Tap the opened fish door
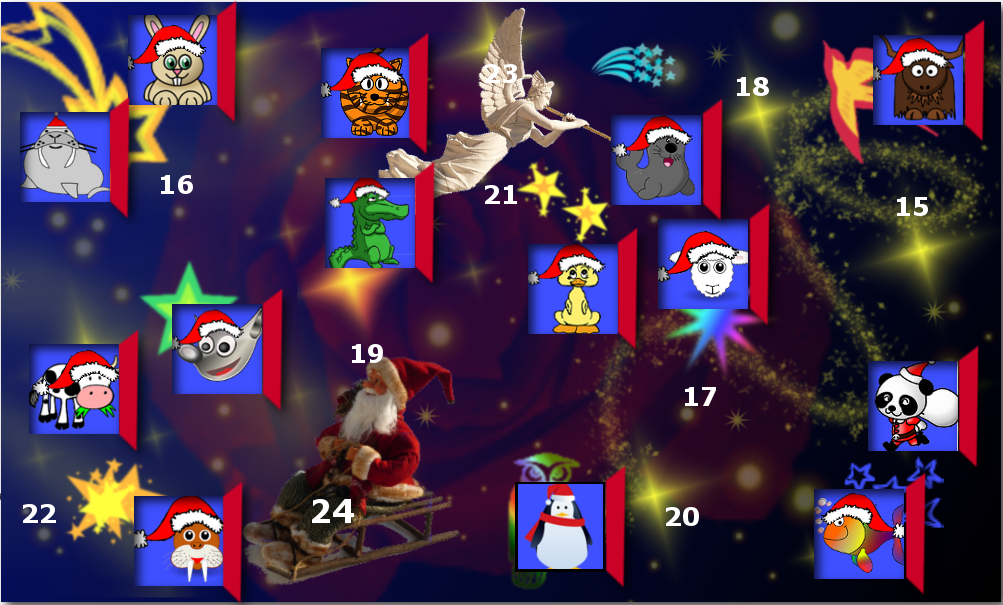The image size is (1003, 605). pyautogui.click(x=859, y=534)
